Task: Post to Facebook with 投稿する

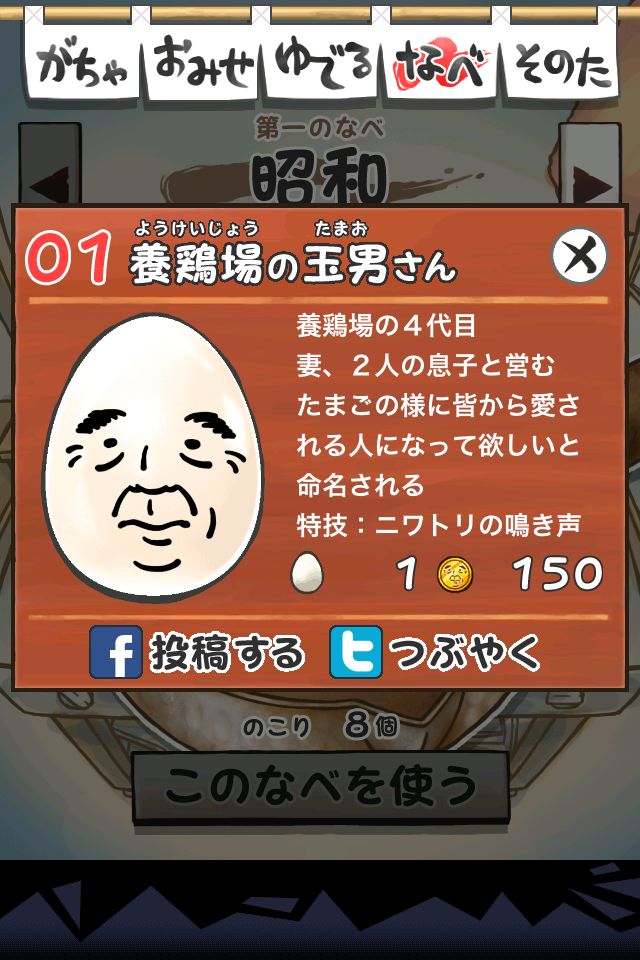Action: coord(197,652)
